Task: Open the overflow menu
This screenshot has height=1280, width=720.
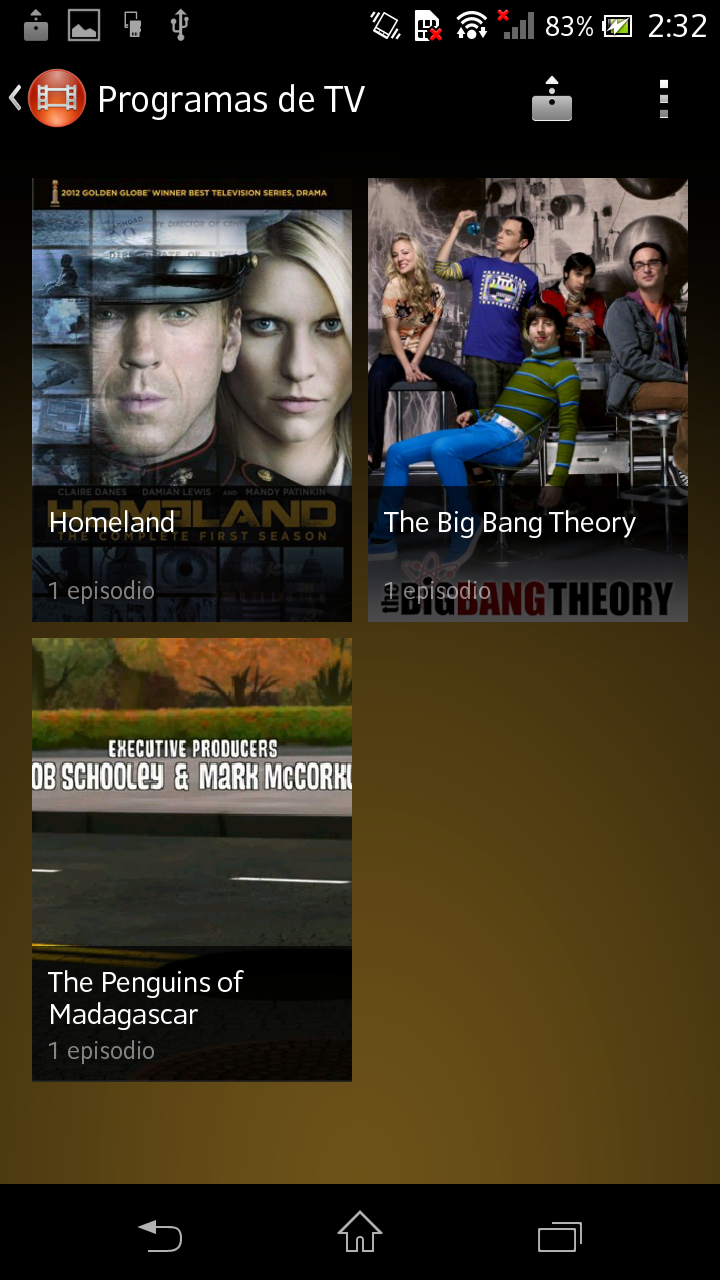Action: click(663, 99)
